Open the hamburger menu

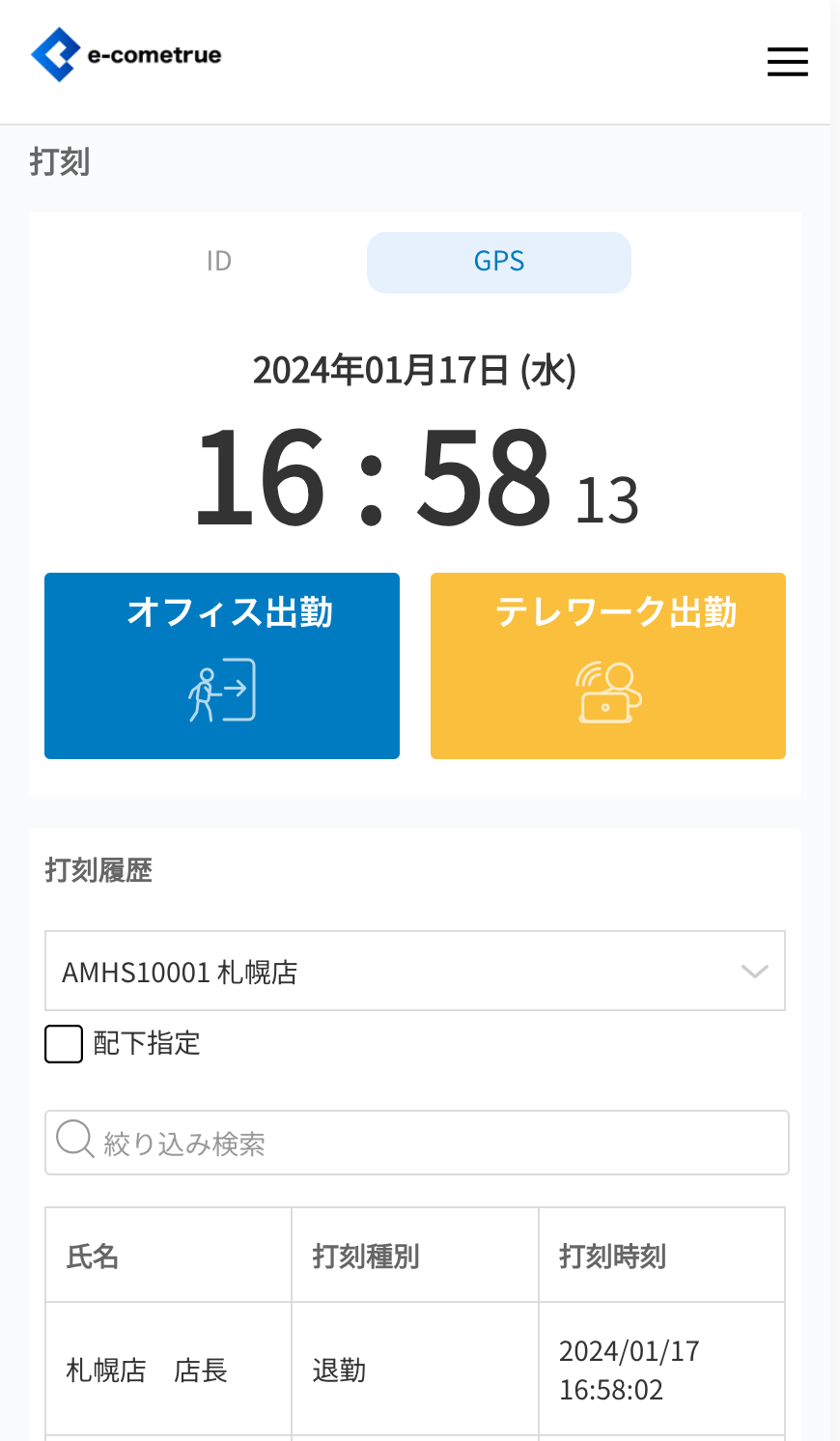pos(787,62)
